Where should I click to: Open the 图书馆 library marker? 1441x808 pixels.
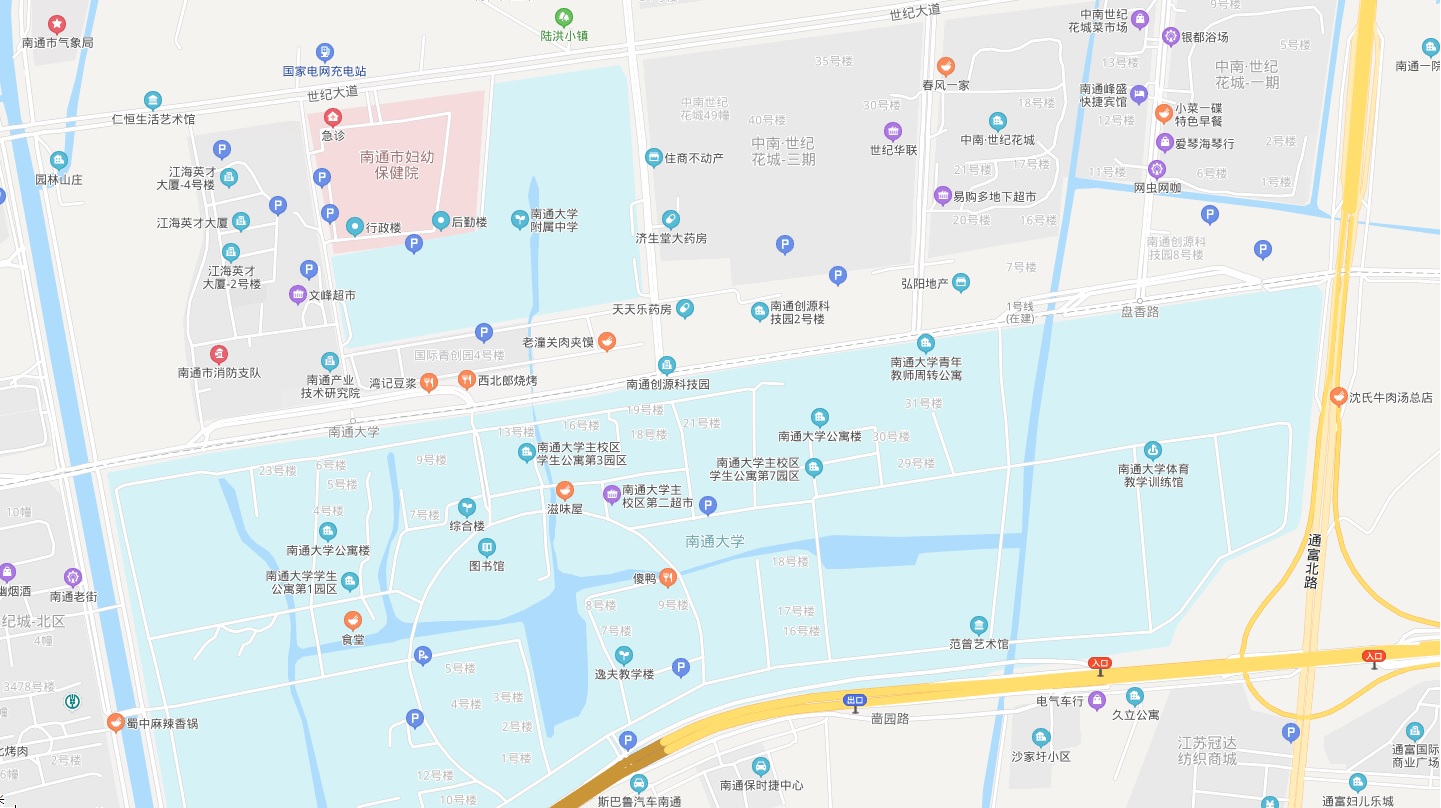point(487,547)
